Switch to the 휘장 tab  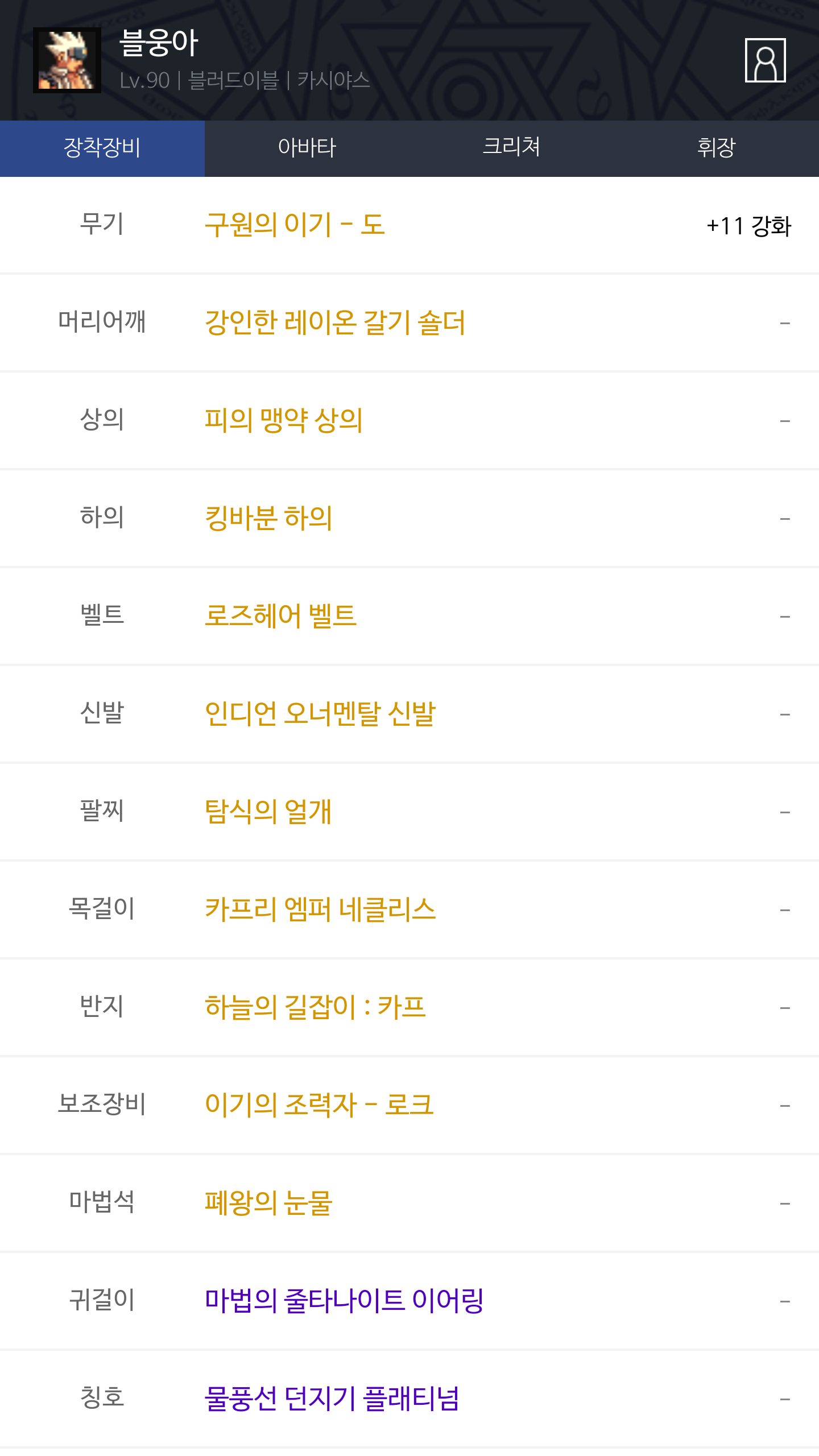click(716, 148)
